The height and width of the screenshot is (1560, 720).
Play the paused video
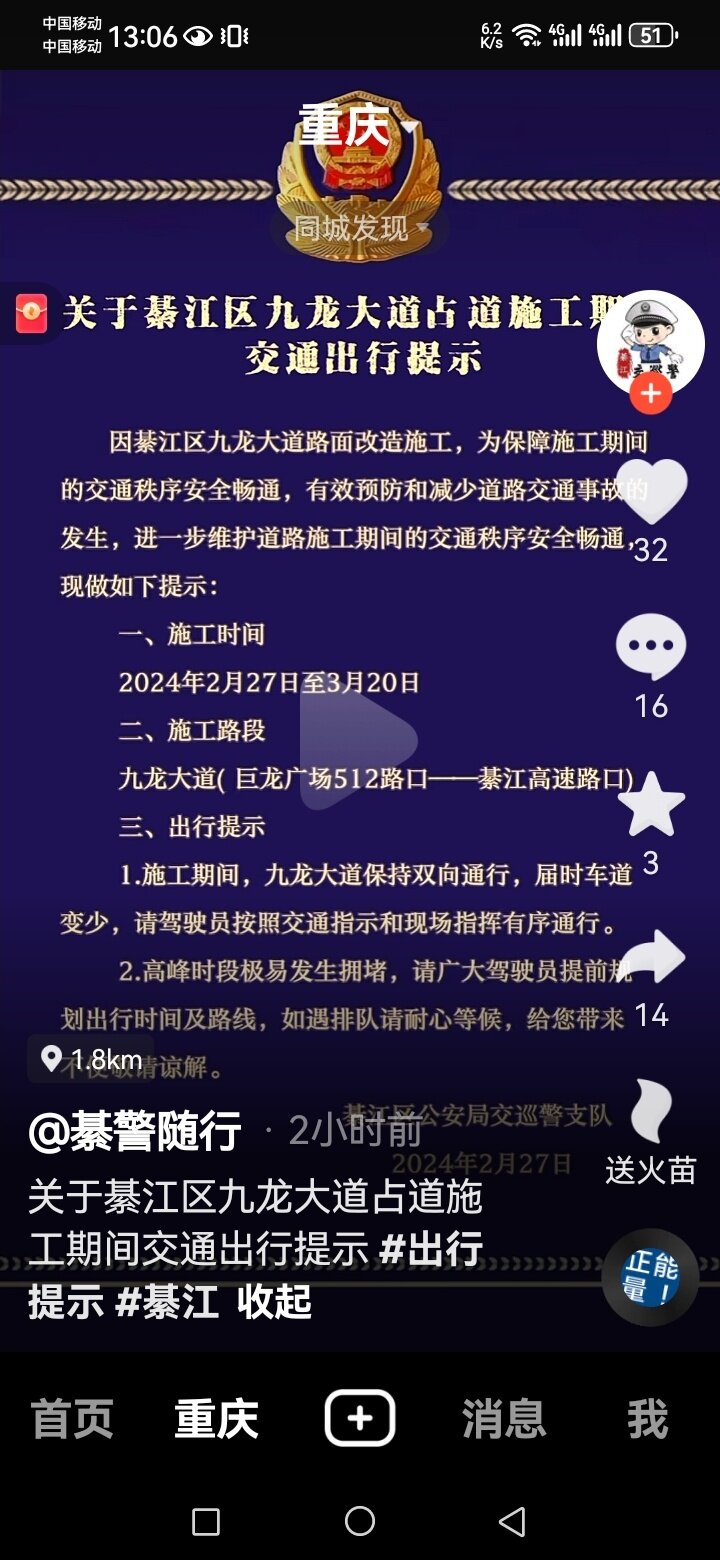[x=358, y=739]
